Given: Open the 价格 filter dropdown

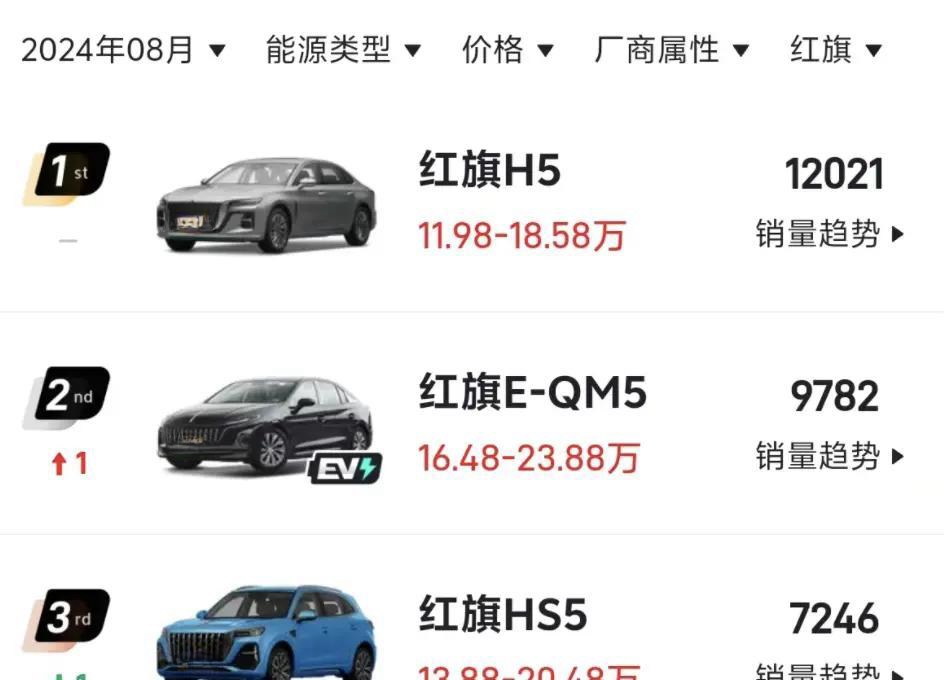Looking at the screenshot, I should (x=507, y=49).
